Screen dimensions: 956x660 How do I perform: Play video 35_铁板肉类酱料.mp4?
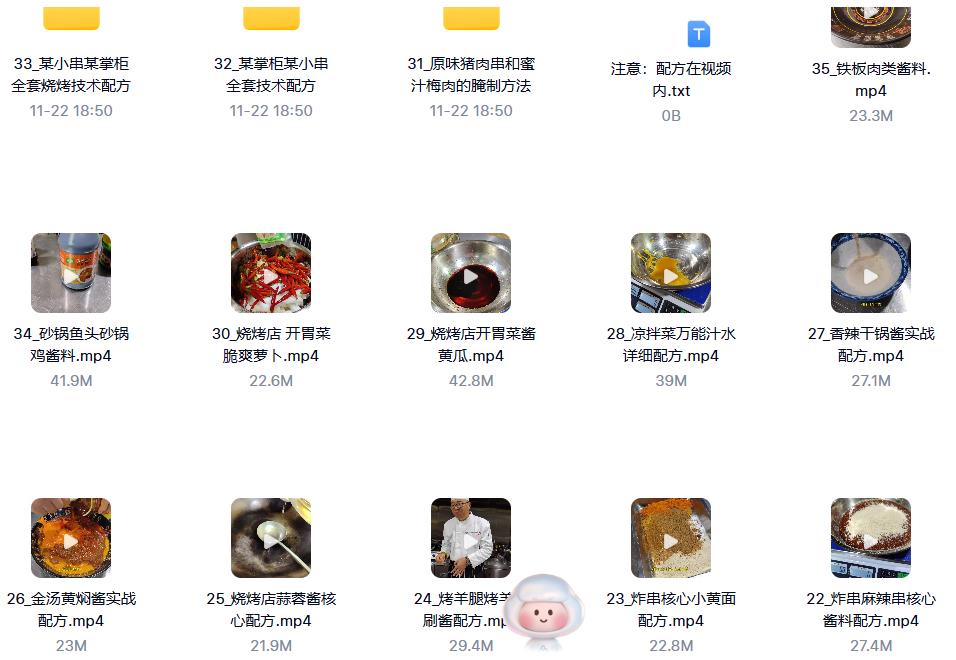(871, 27)
